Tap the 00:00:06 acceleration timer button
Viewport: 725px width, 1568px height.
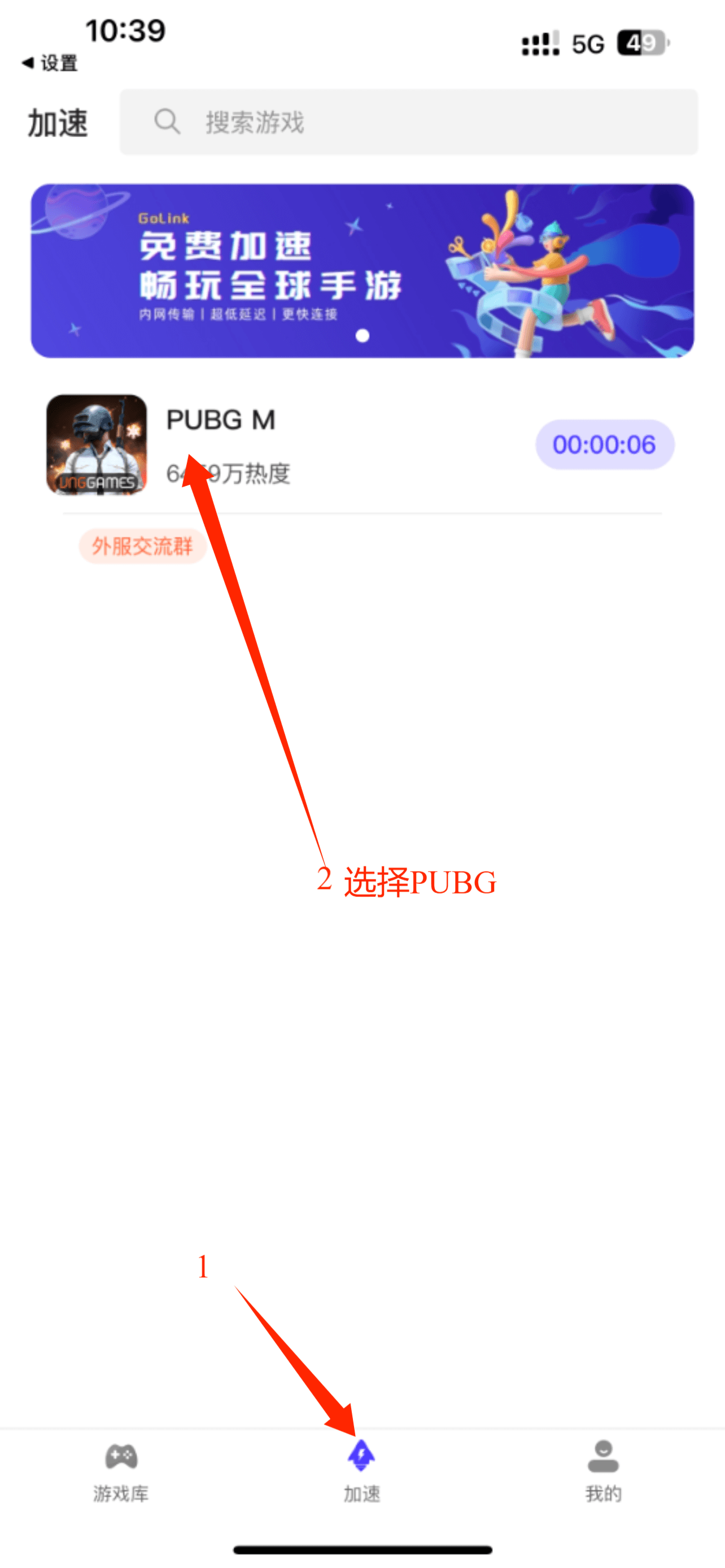coord(604,444)
